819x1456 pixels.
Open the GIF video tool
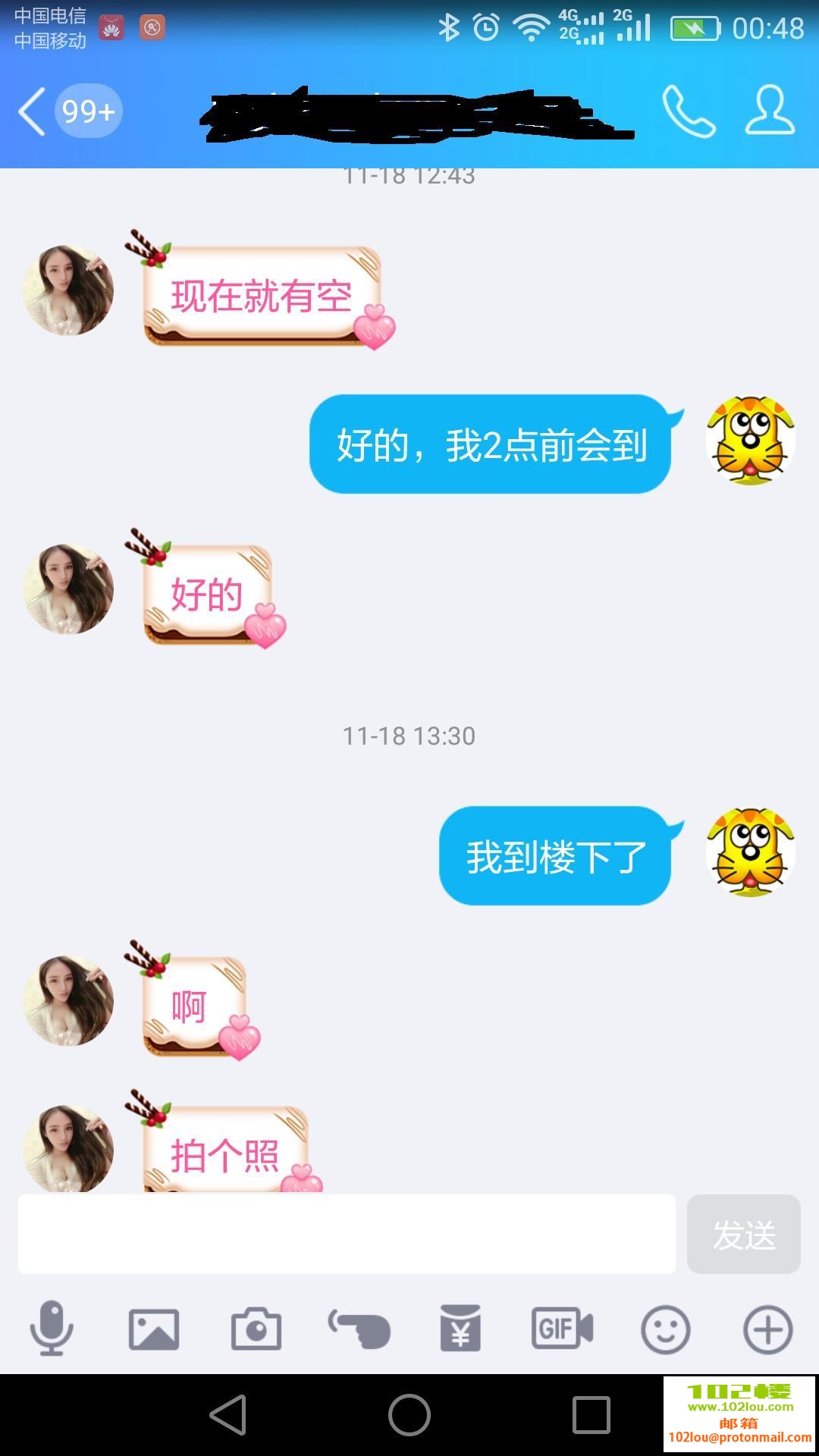[x=562, y=1329]
